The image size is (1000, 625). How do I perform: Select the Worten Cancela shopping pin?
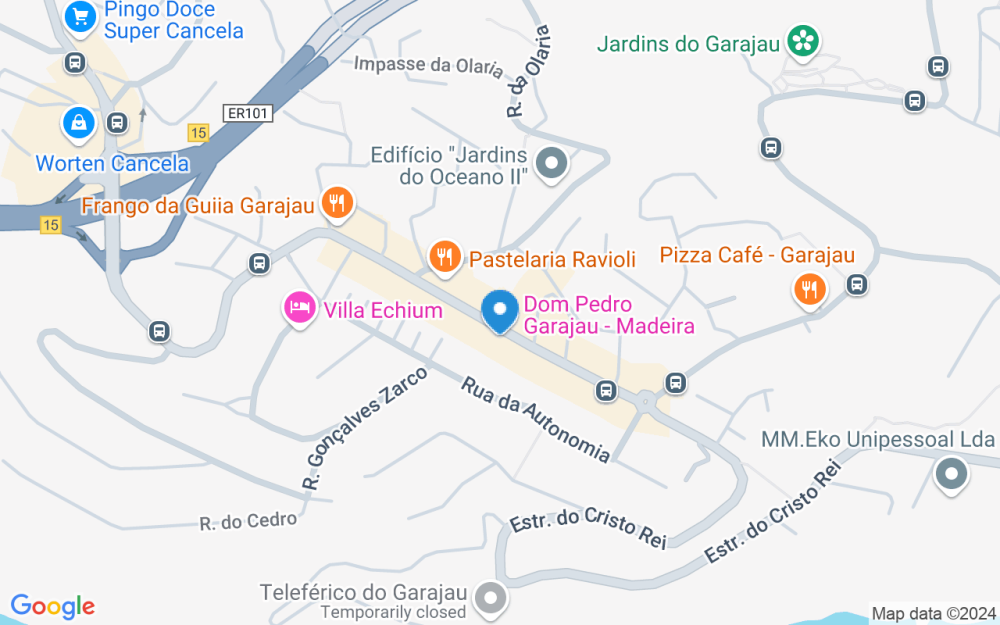(x=77, y=124)
